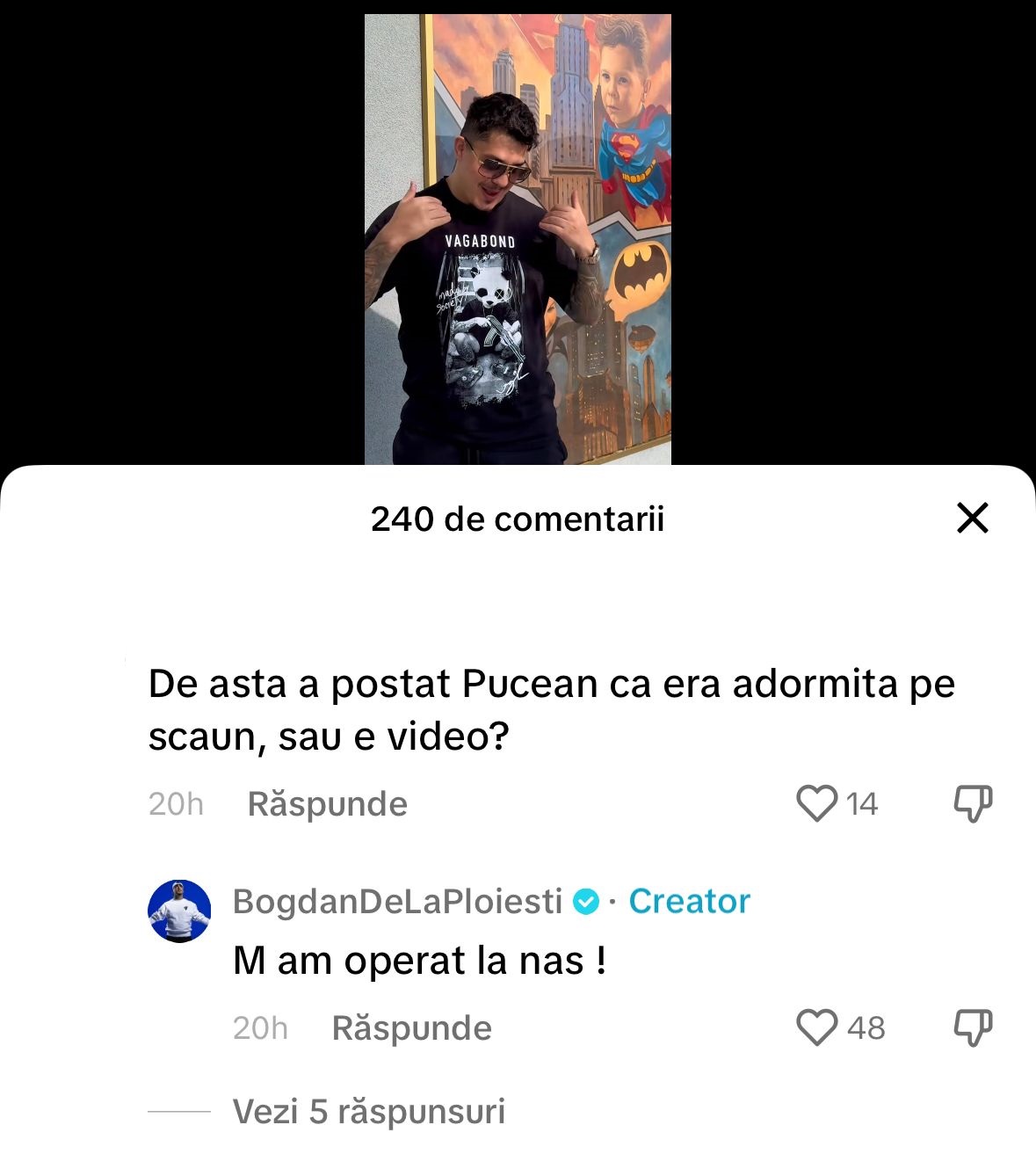Screen dimensions: 1036x1154
Task: Dislike the comment about Pucean
Action: point(973,803)
